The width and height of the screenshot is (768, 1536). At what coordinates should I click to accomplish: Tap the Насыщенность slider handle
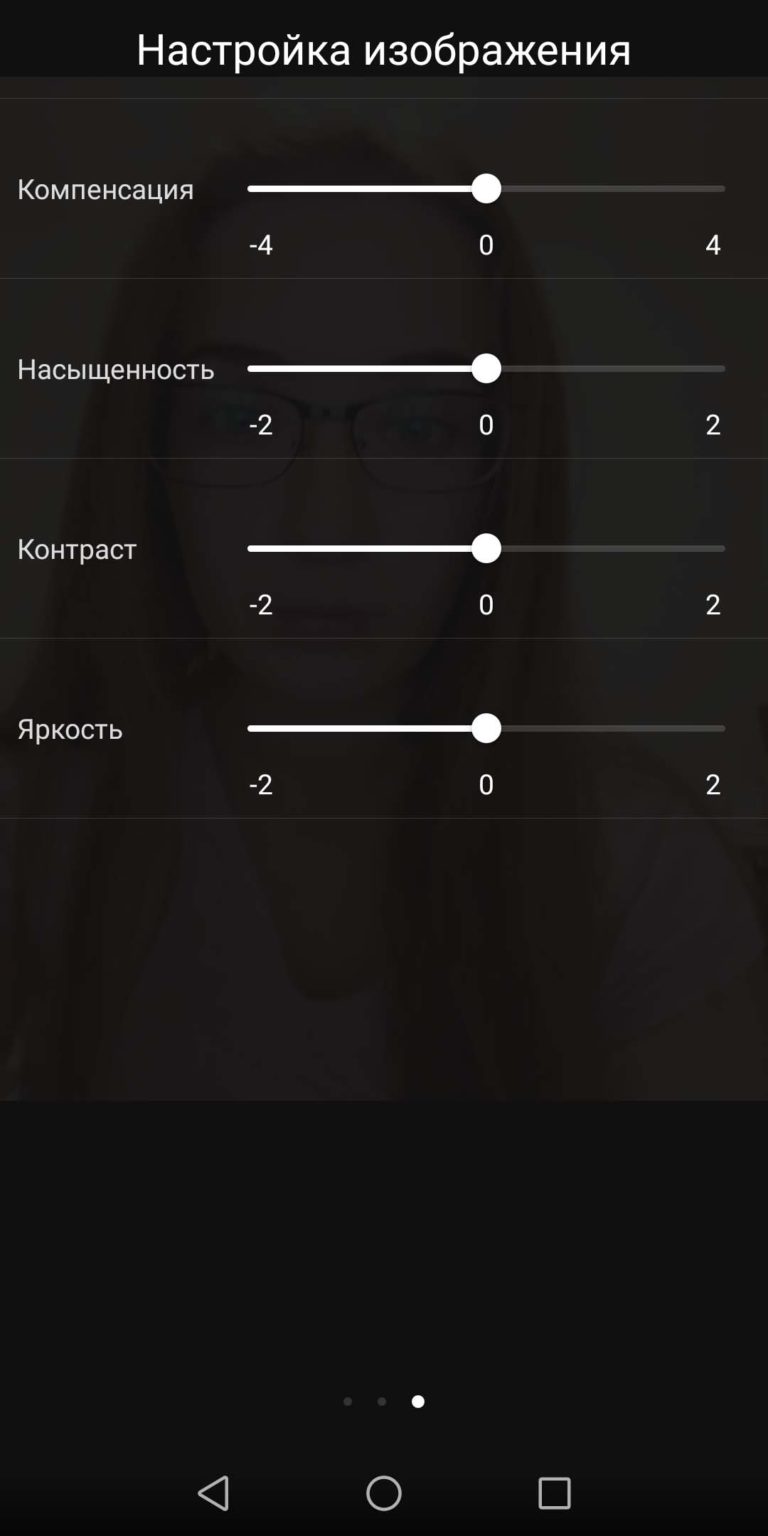[x=486, y=368]
